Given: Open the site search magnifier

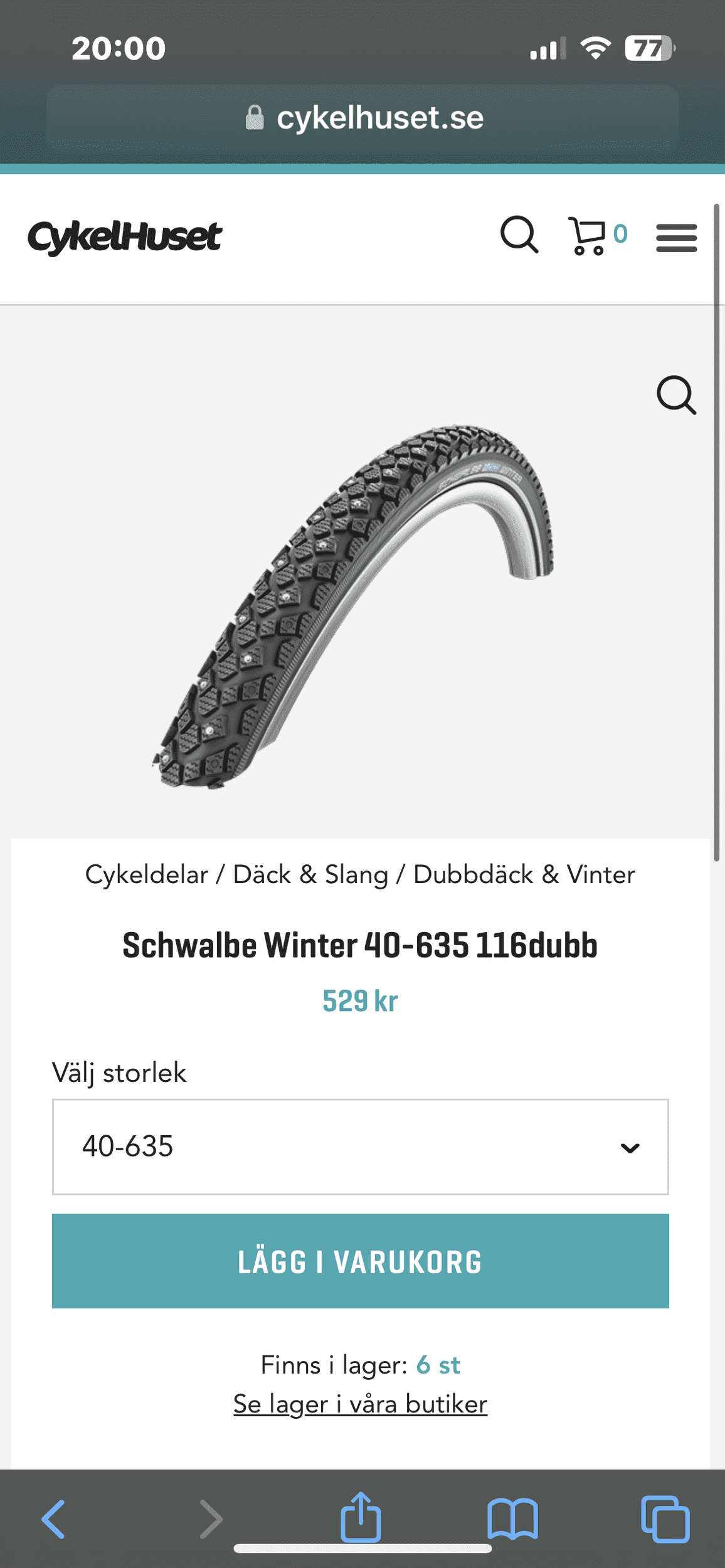Looking at the screenshot, I should pyautogui.click(x=519, y=235).
